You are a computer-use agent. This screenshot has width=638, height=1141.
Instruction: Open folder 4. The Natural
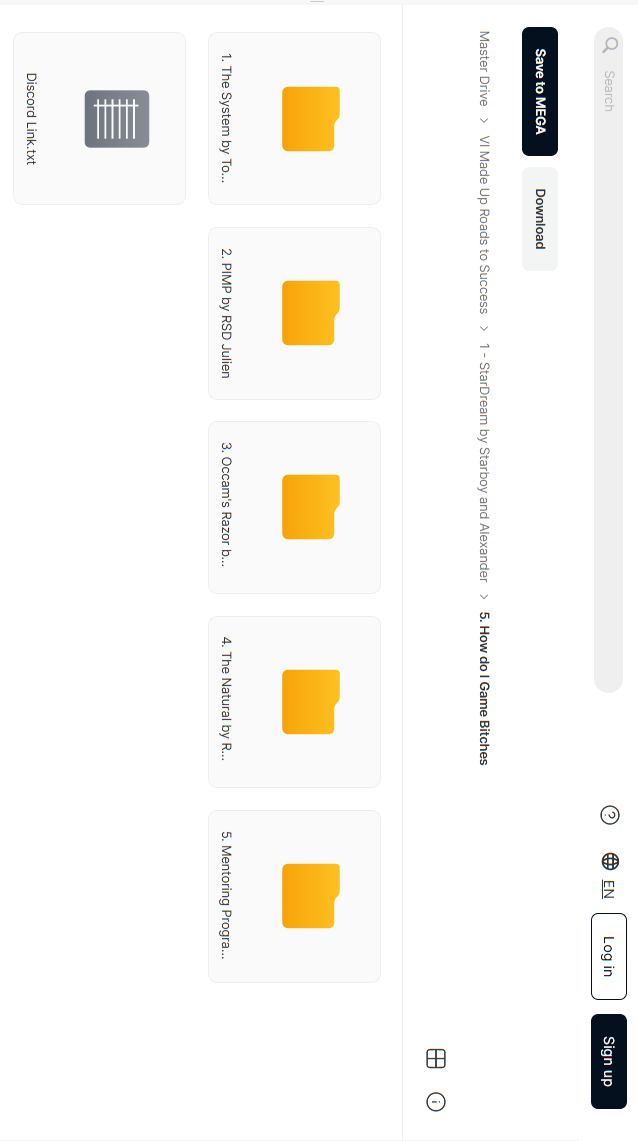pyautogui.click(x=294, y=701)
